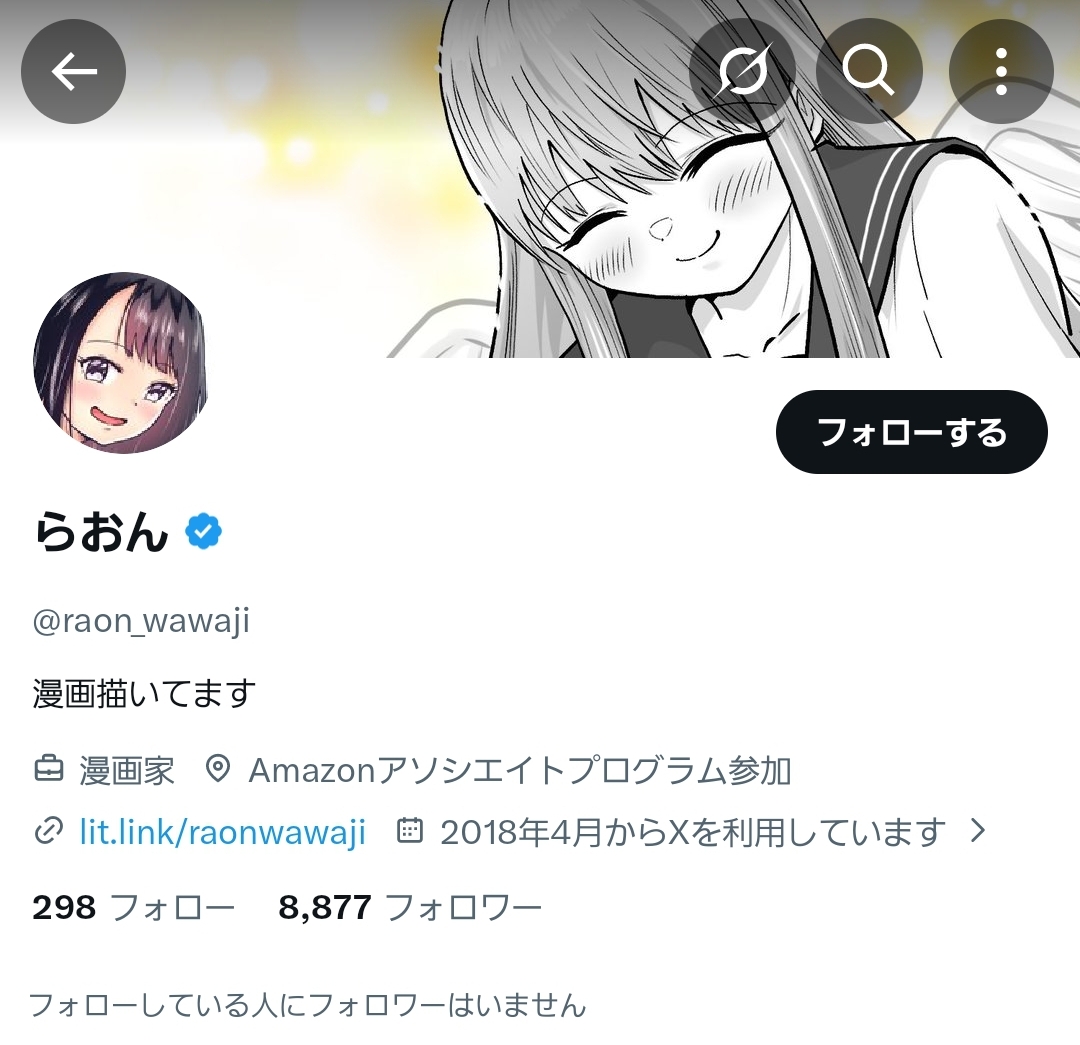Screen dimensions: 1080x1045
Task: Tap the フォローする button
Action: (x=911, y=432)
